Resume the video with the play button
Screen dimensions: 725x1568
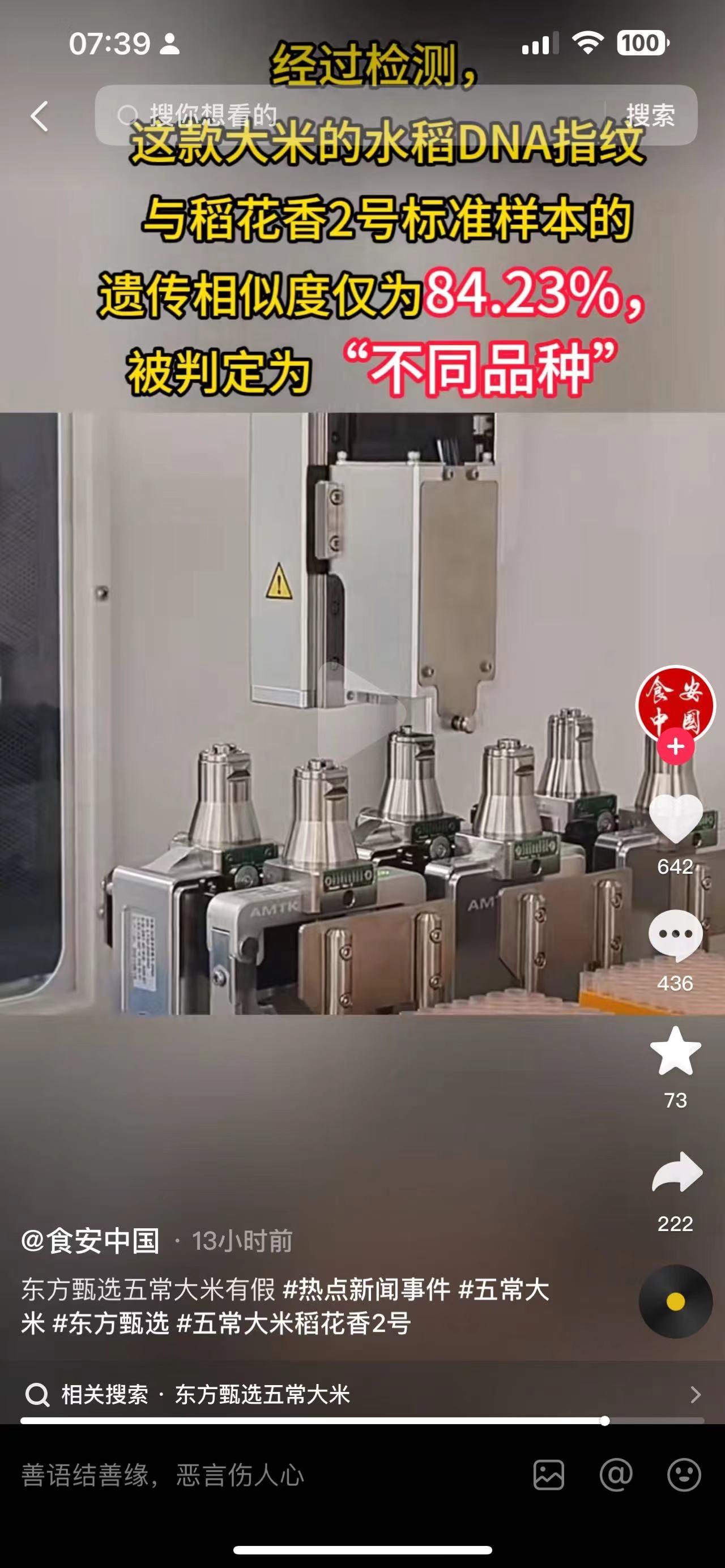coord(361,712)
